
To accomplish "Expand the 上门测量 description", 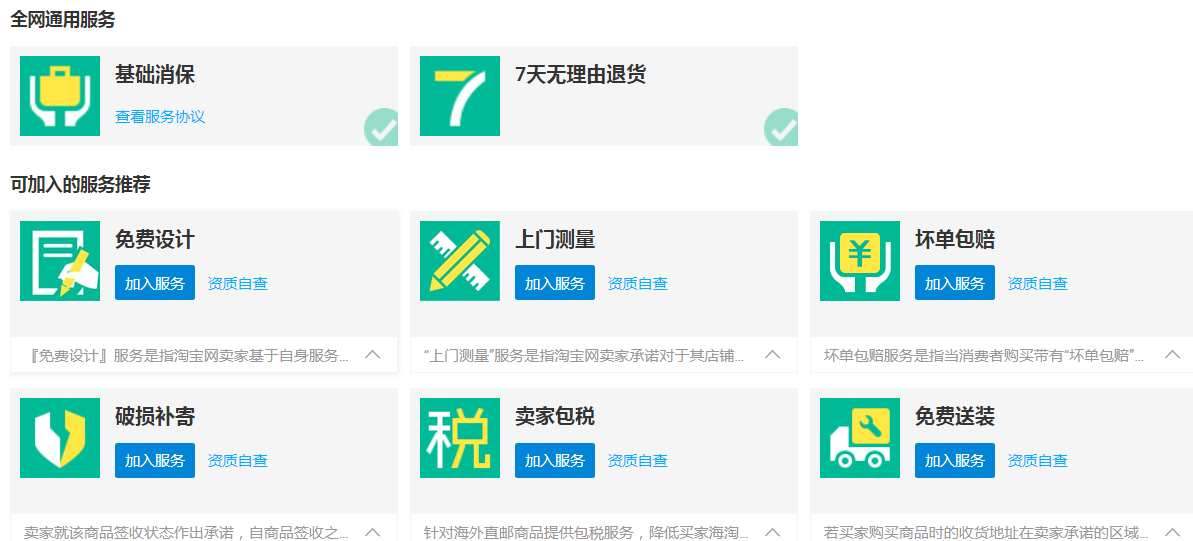I will (772, 355).
